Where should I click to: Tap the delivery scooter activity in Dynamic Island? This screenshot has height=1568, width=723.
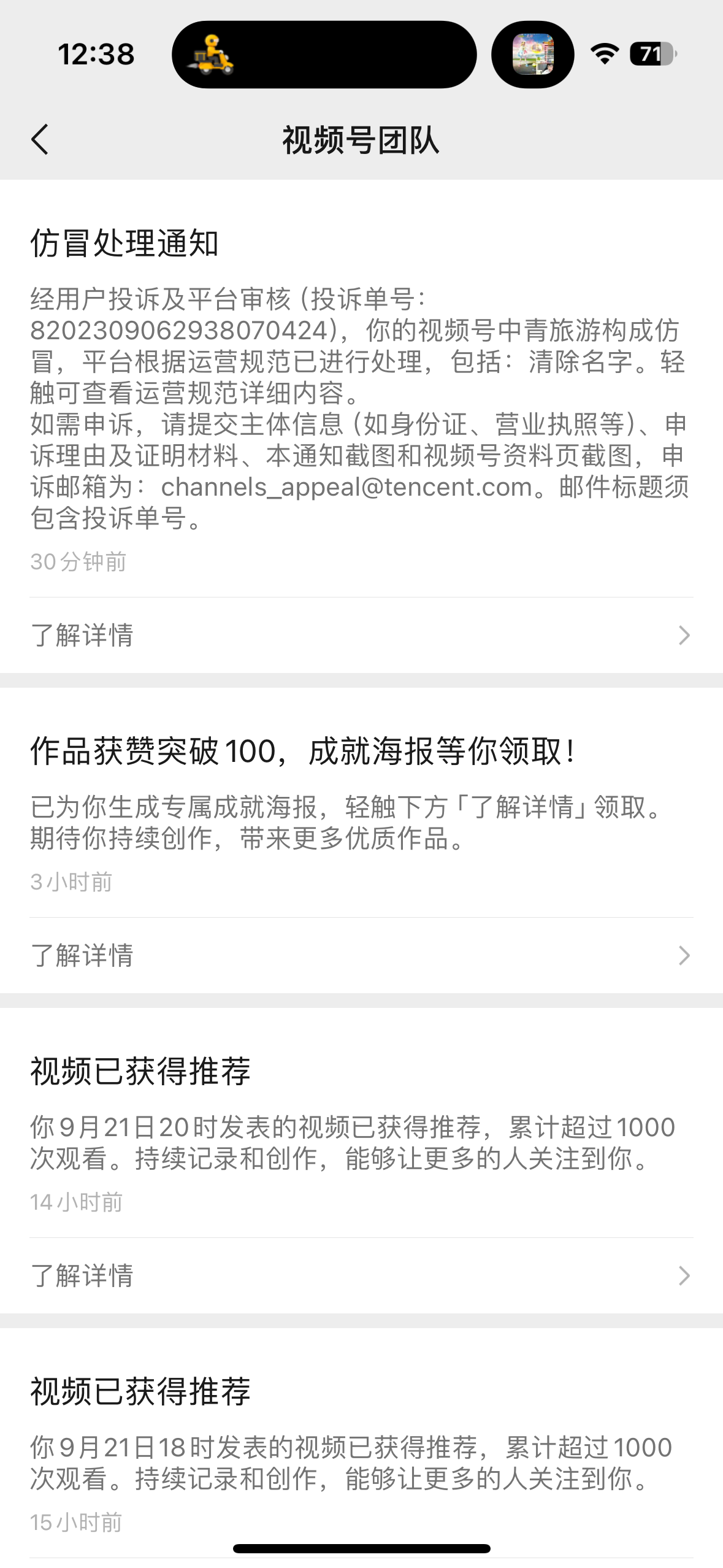pyautogui.click(x=210, y=55)
